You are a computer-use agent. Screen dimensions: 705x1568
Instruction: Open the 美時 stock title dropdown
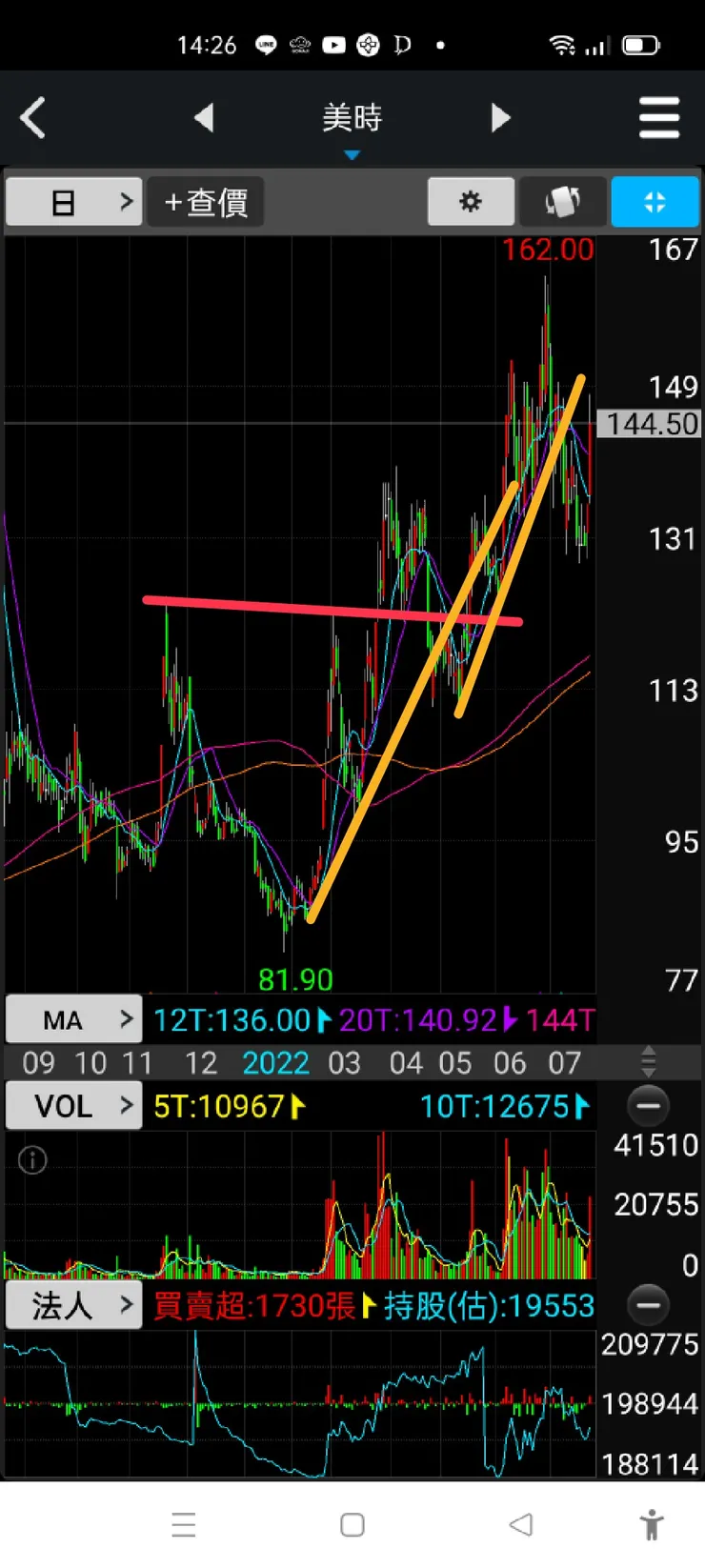click(x=352, y=124)
